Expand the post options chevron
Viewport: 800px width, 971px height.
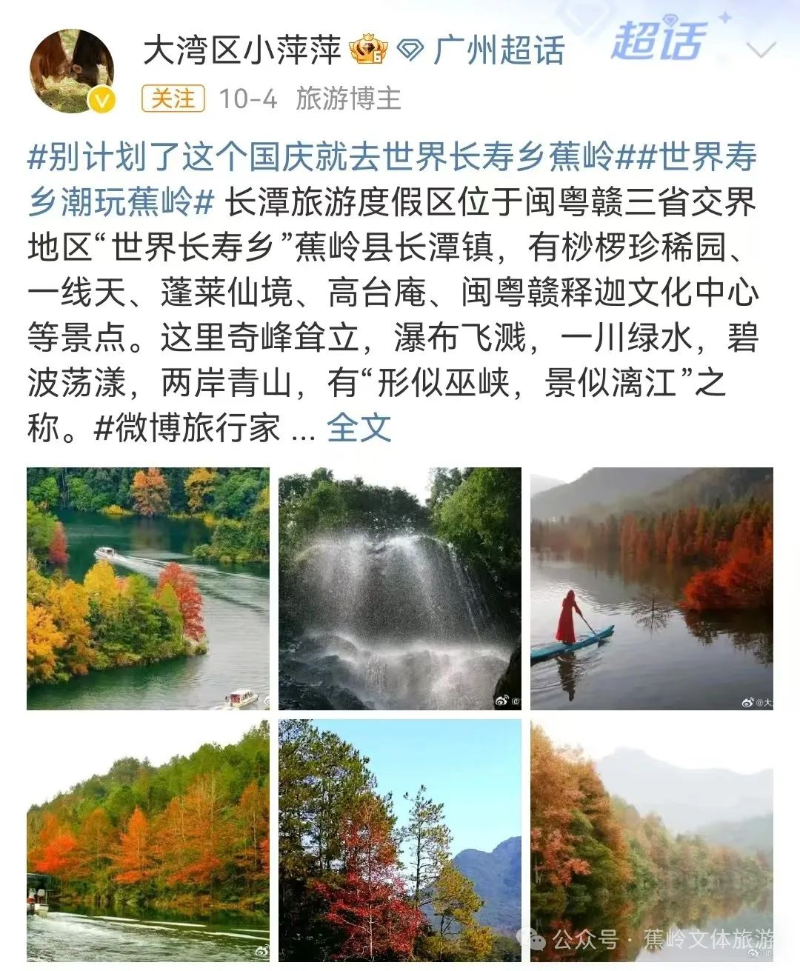[x=762, y=50]
